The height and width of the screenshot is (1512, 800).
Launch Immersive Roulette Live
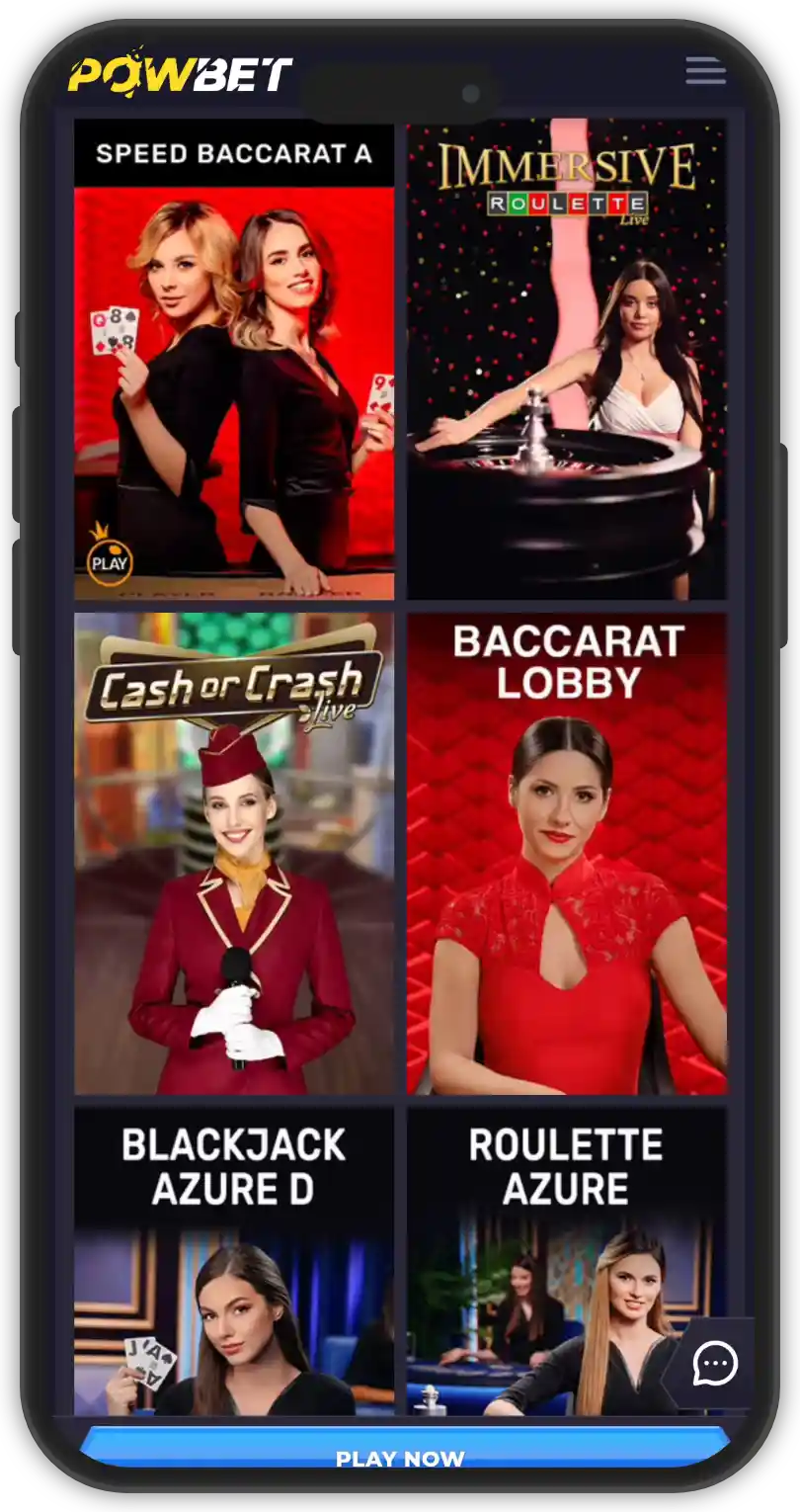[x=567, y=361]
